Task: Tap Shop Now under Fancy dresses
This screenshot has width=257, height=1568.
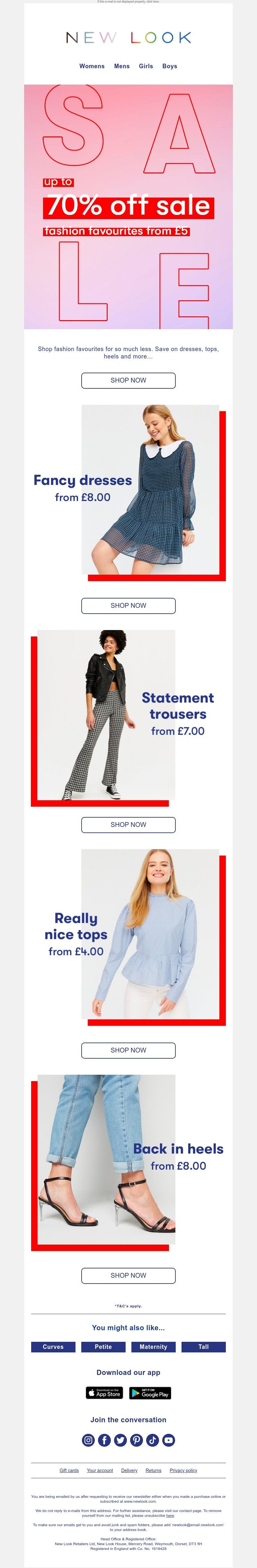Action: (128, 606)
